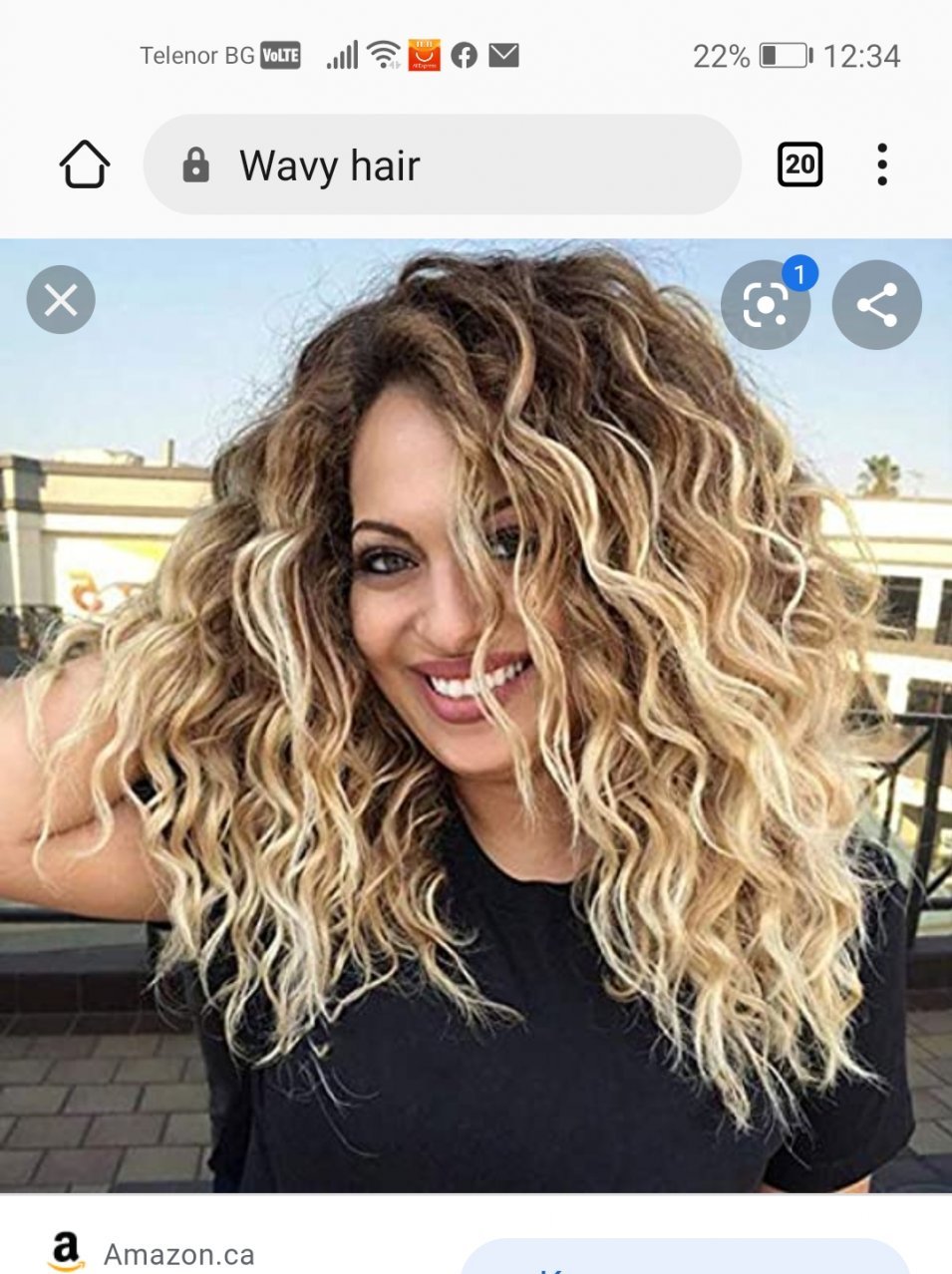Open the browser overflow menu
This screenshot has height=1274, width=952.
click(x=882, y=164)
